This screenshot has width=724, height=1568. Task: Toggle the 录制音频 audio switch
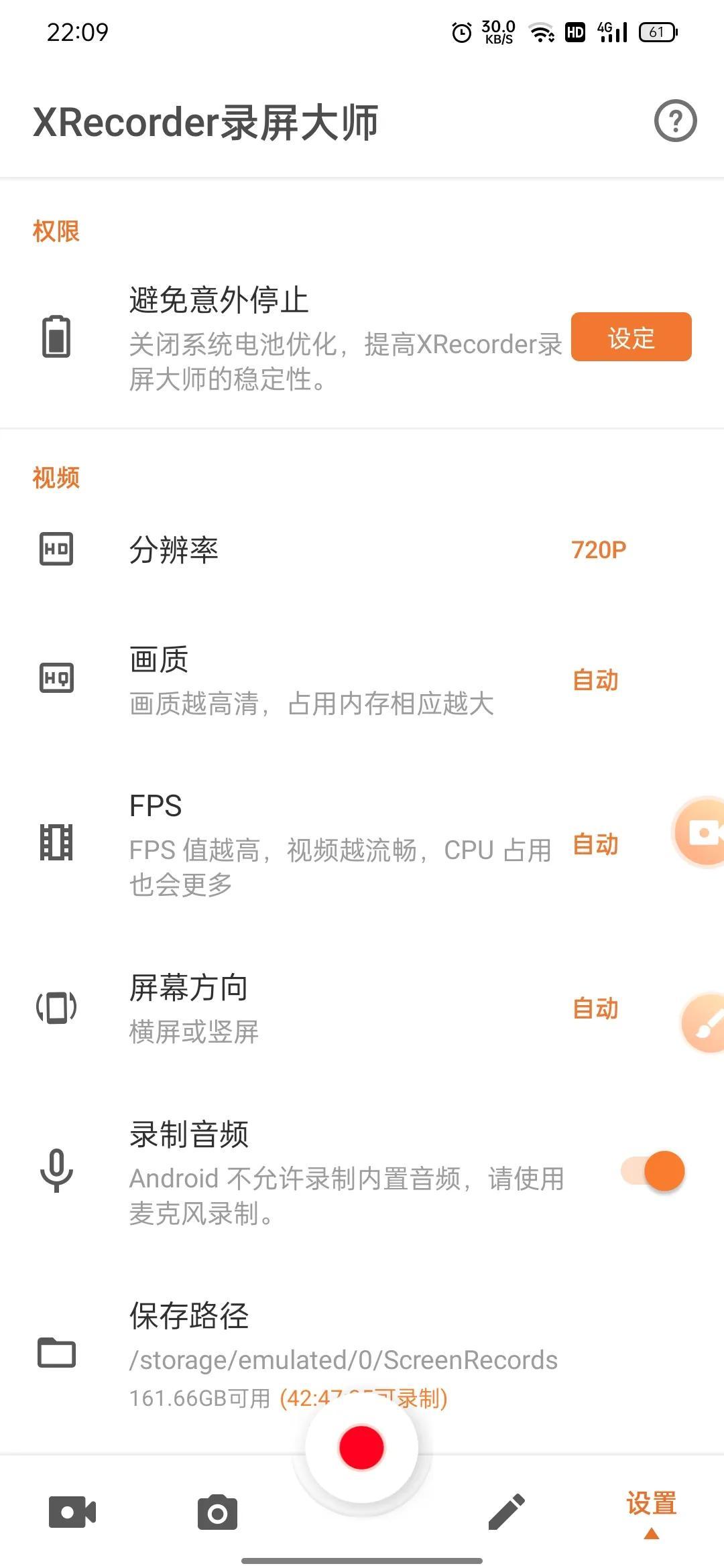pyautogui.click(x=653, y=1171)
